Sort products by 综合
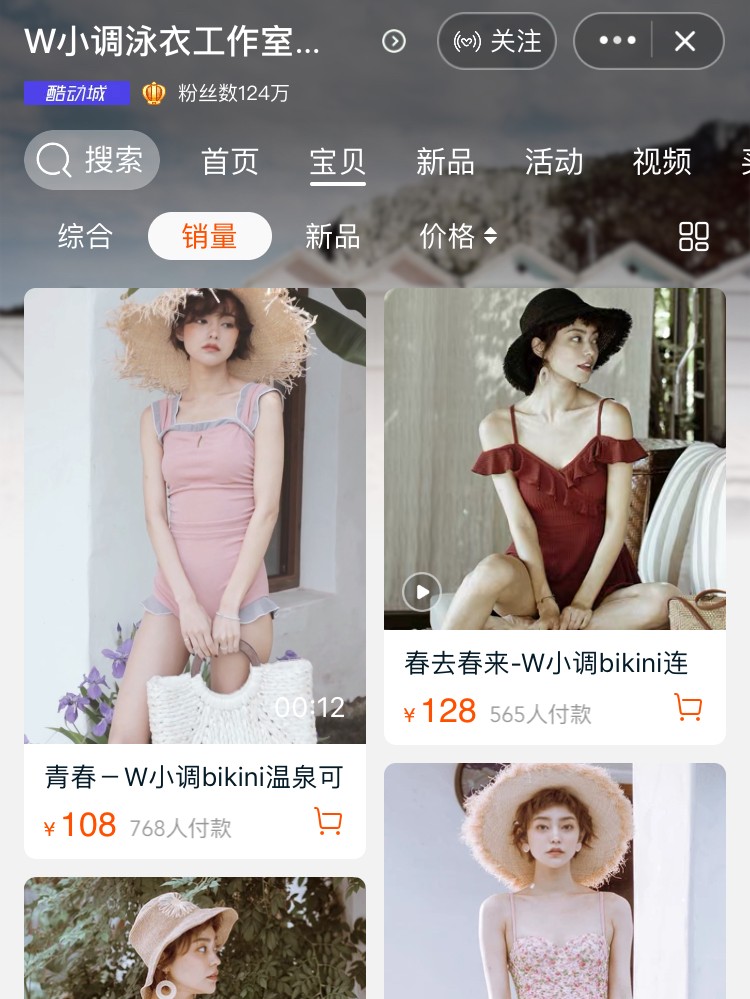This screenshot has width=750, height=999. (x=85, y=237)
